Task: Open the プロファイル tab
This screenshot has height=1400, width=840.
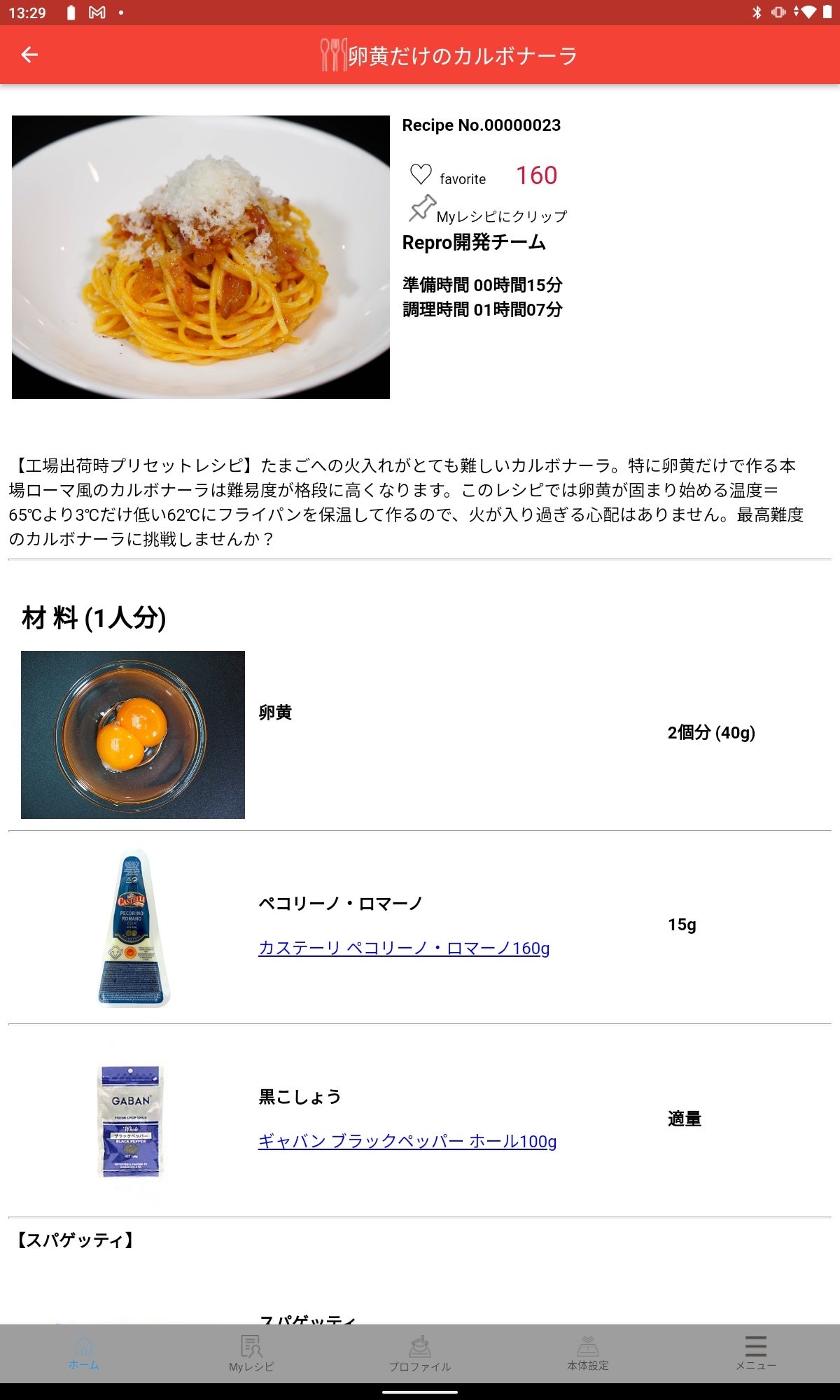Action: pos(420,1352)
